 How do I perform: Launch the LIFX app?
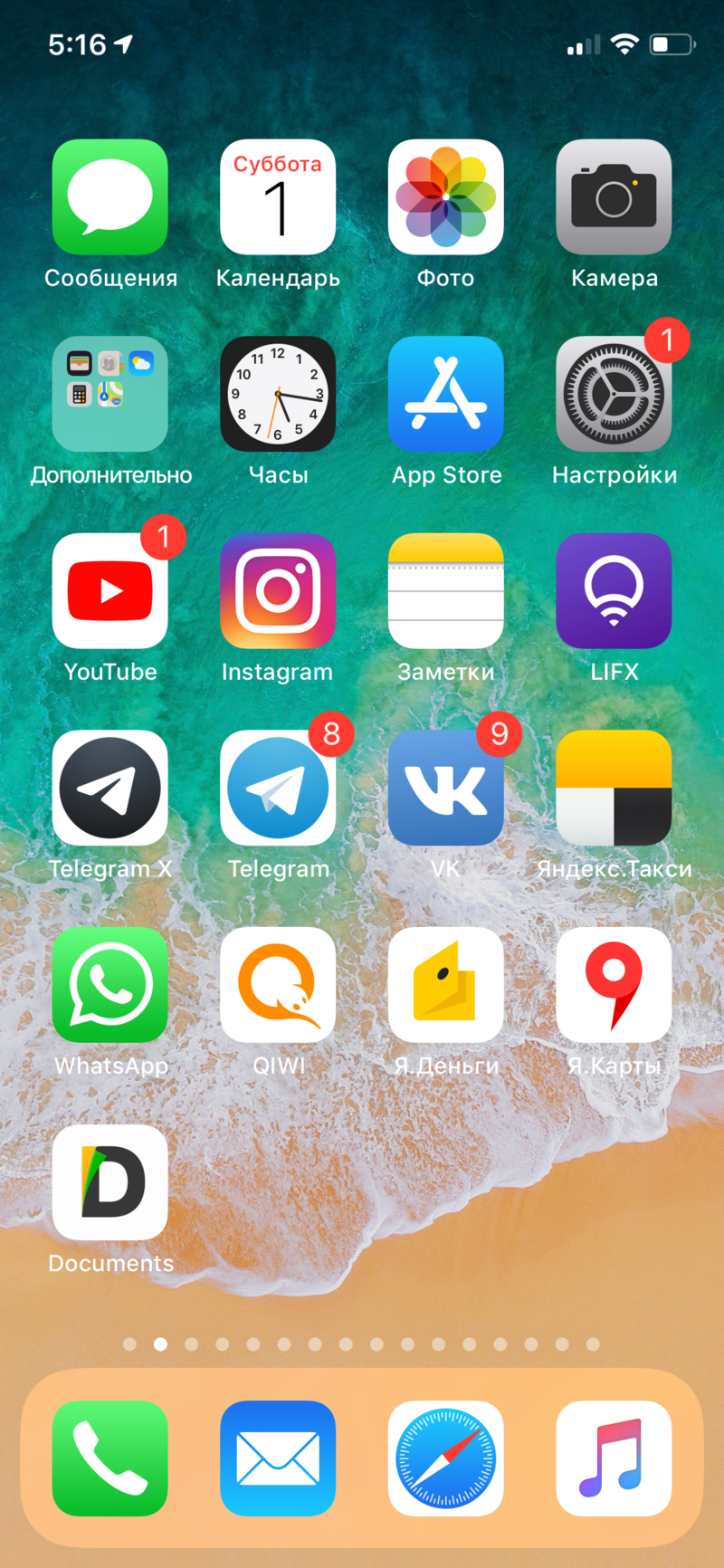point(614,591)
